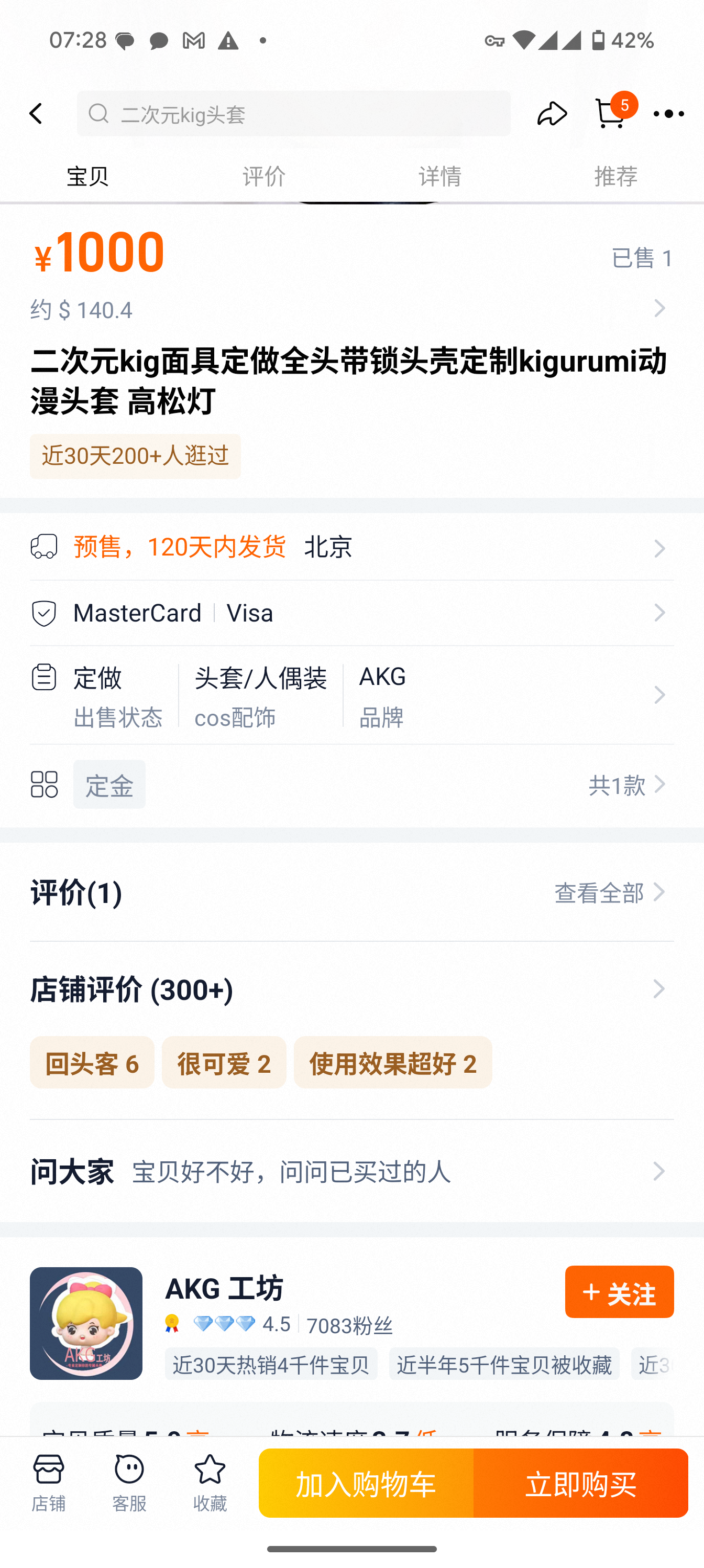This screenshot has width=704, height=1568.
Task: Tap 加入购物车 to add to cart
Action: click(366, 1483)
